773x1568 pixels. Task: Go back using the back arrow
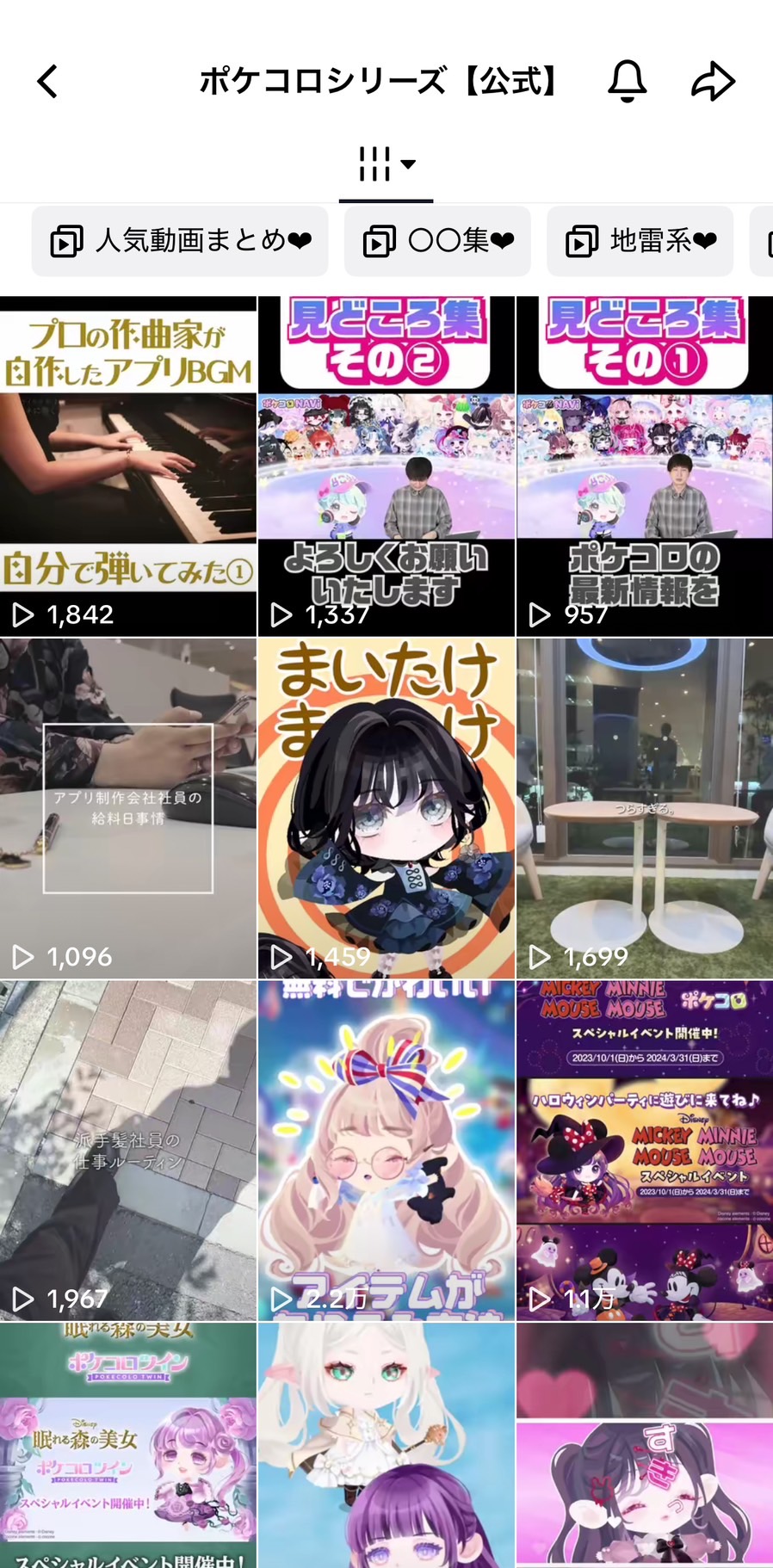tap(48, 83)
